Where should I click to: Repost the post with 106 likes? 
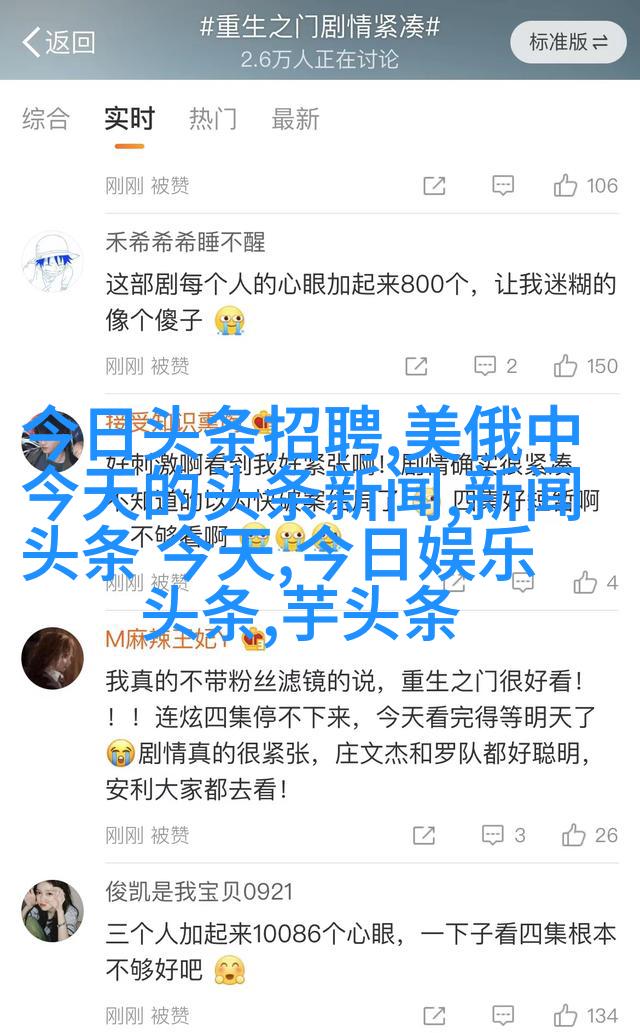[433, 185]
